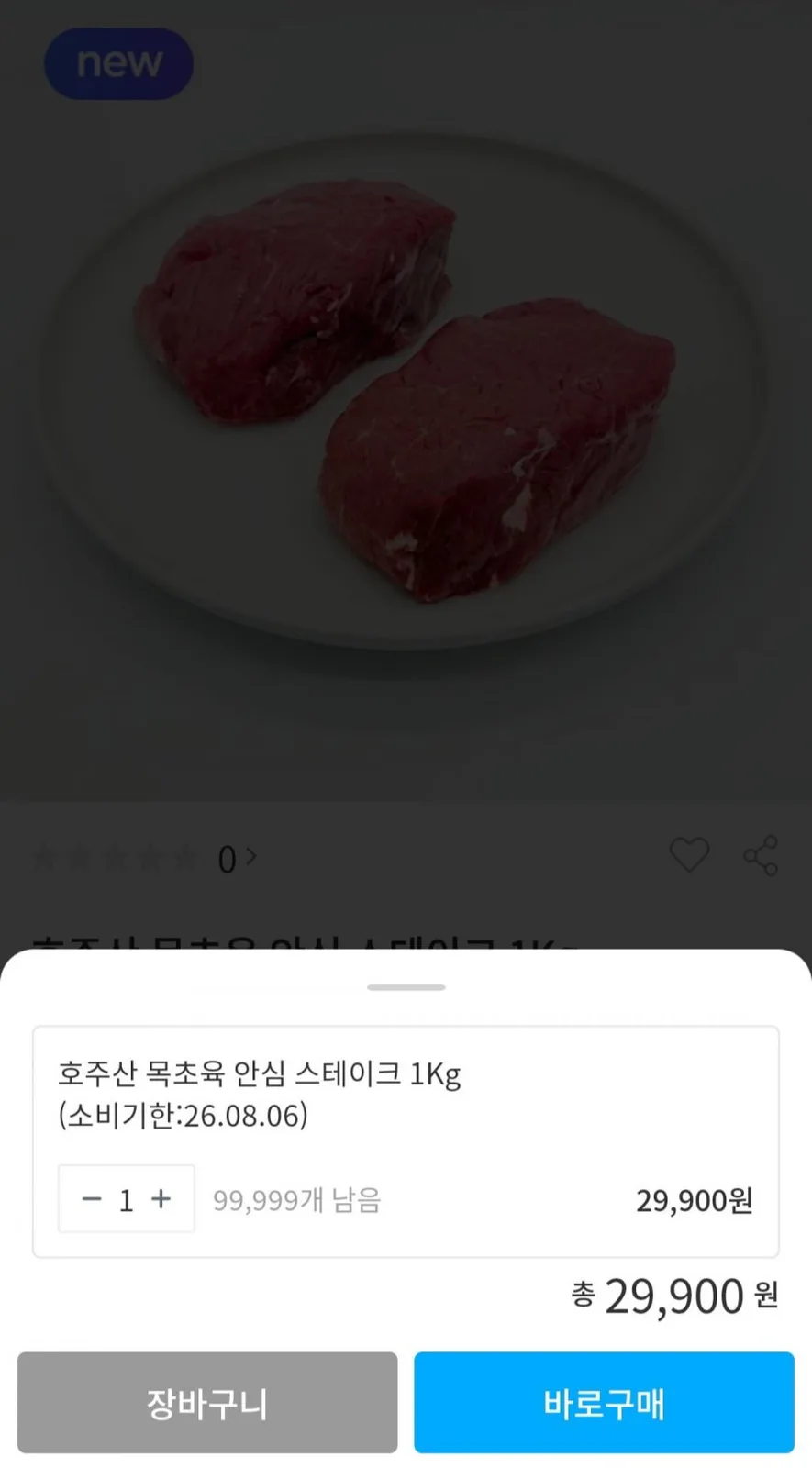The height and width of the screenshot is (1468, 812).
Task: Tap the bottom sheet drag handle
Action: pyautogui.click(x=406, y=987)
